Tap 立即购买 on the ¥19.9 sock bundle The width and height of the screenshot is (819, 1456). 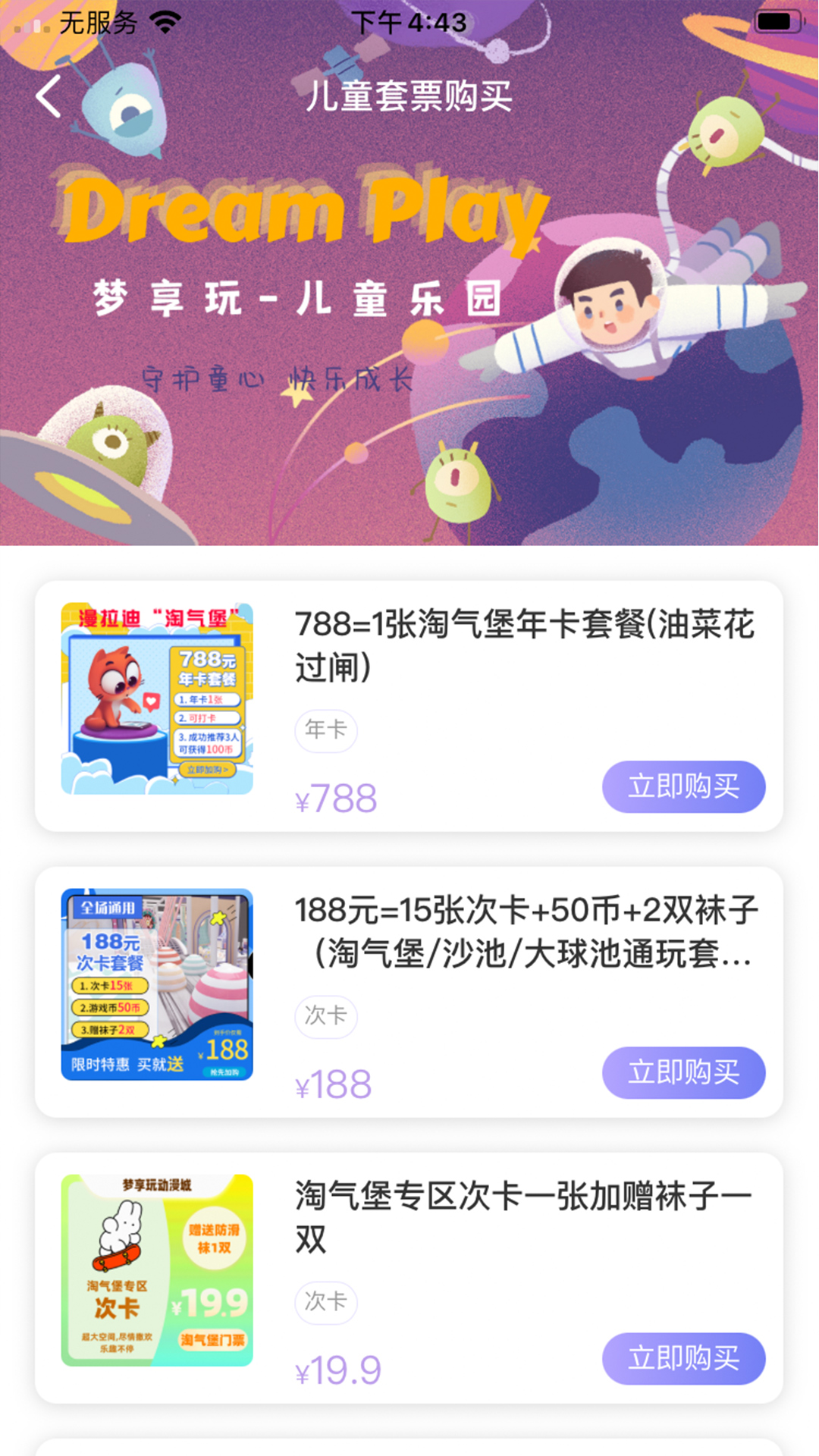point(683,1359)
